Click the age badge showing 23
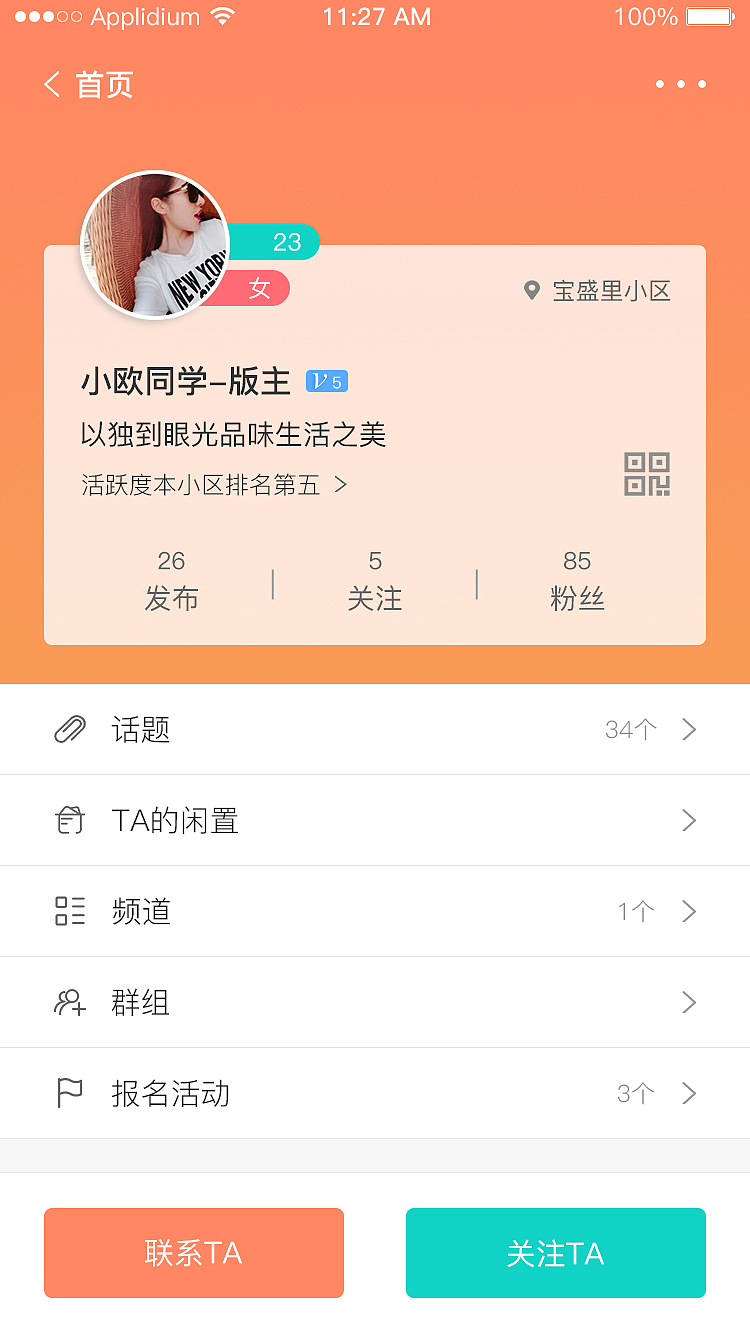 (287, 241)
